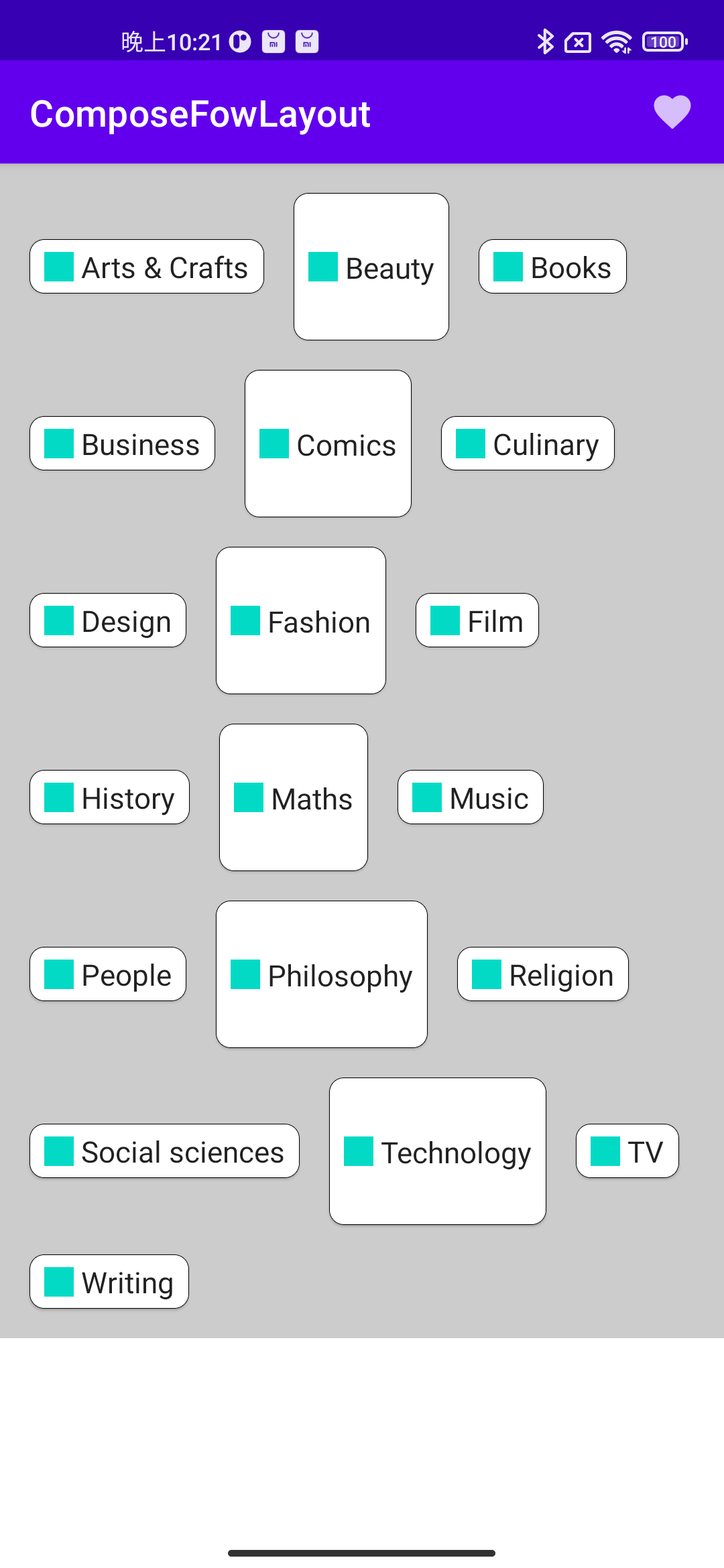The image size is (724, 1568).
Task: Select the Arts & Crafts chip
Action: (147, 267)
